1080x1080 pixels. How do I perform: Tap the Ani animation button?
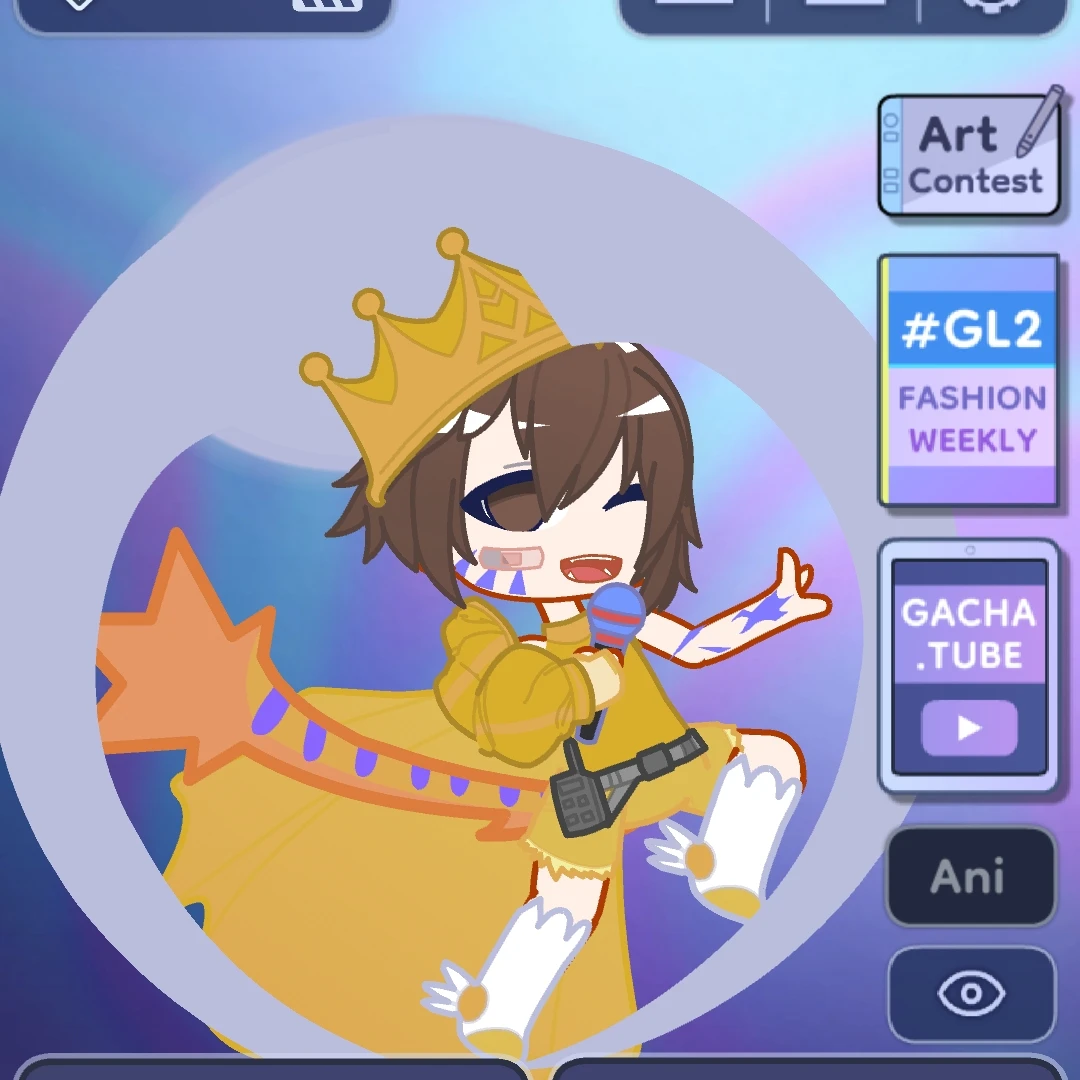click(x=970, y=877)
